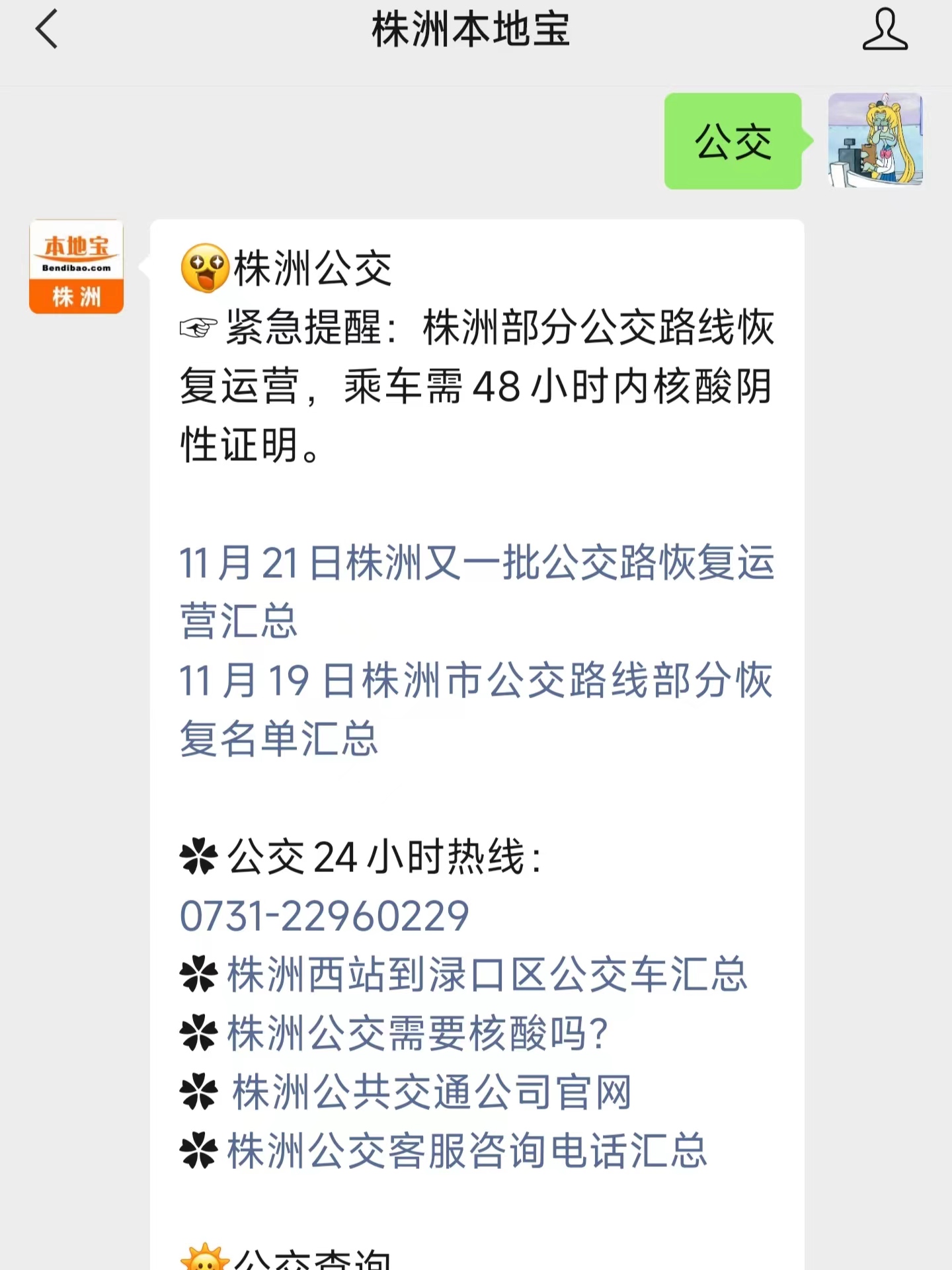Call the hotline 0731-22960229

324,916
